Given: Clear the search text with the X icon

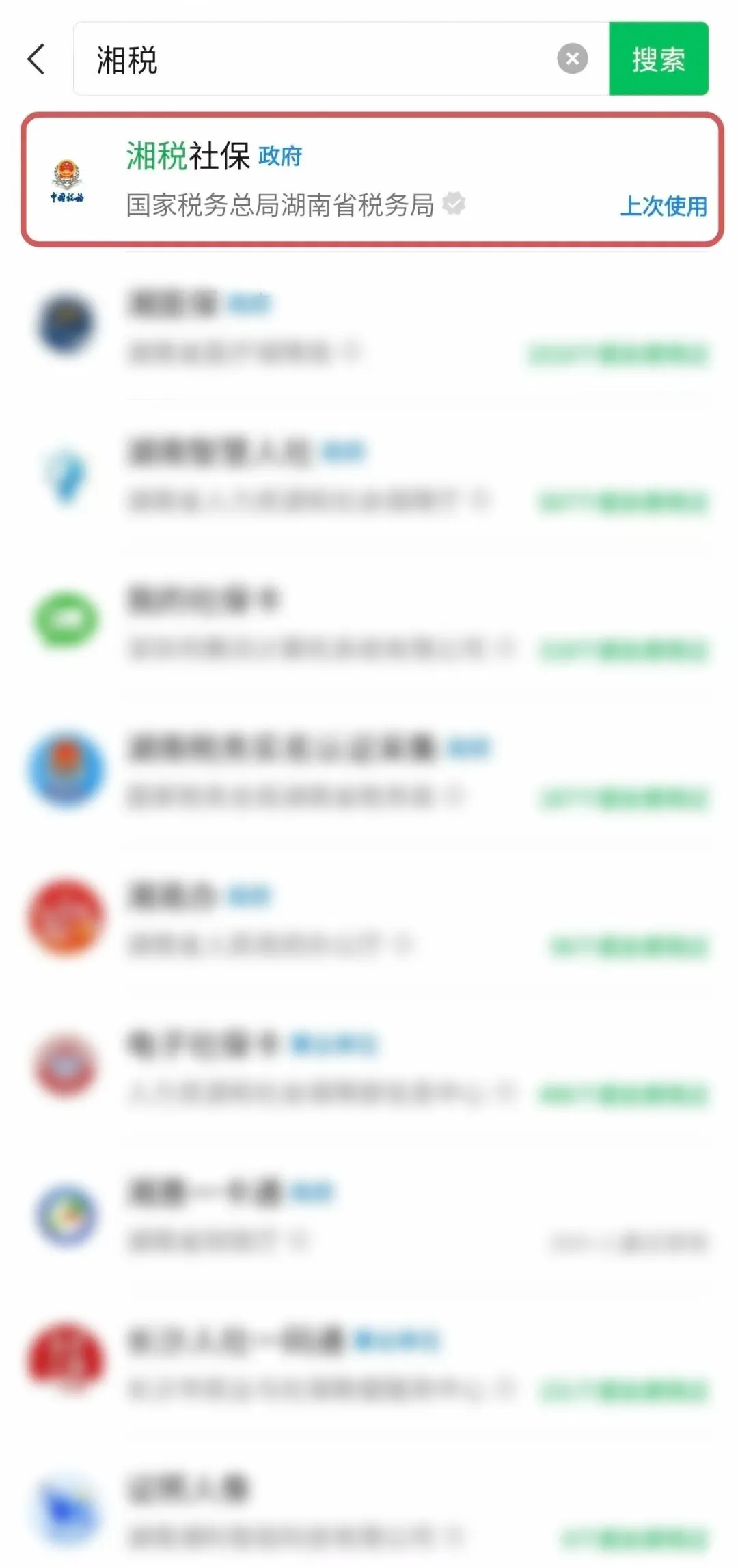Looking at the screenshot, I should [573, 59].
